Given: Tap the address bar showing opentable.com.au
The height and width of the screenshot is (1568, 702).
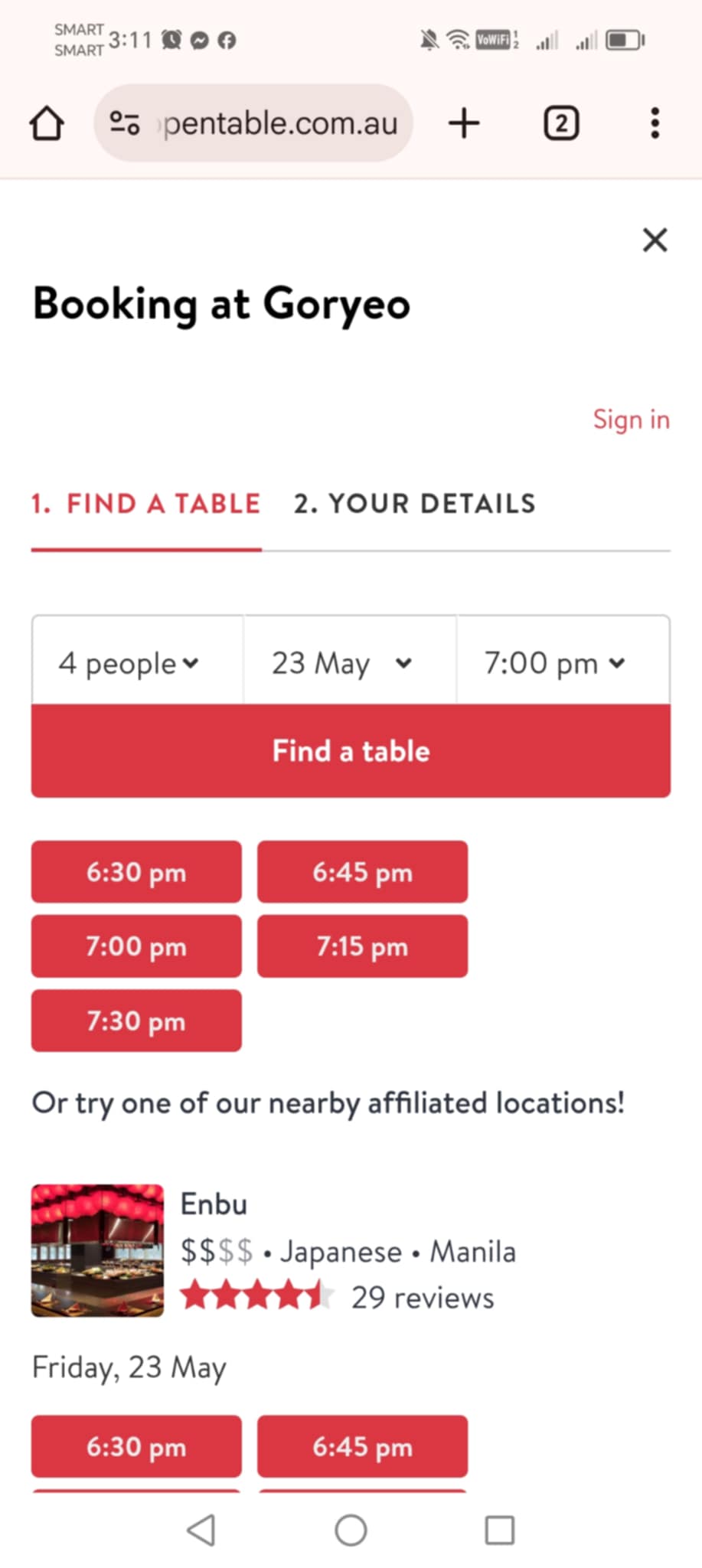Looking at the screenshot, I should tap(253, 123).
